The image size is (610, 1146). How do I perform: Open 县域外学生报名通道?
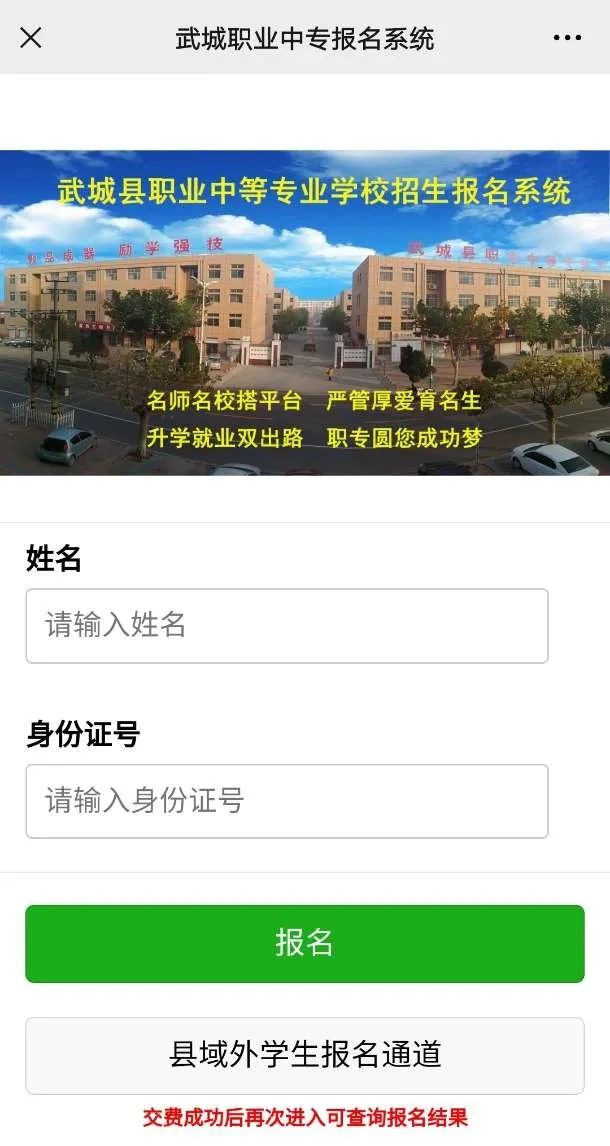[x=305, y=1055]
